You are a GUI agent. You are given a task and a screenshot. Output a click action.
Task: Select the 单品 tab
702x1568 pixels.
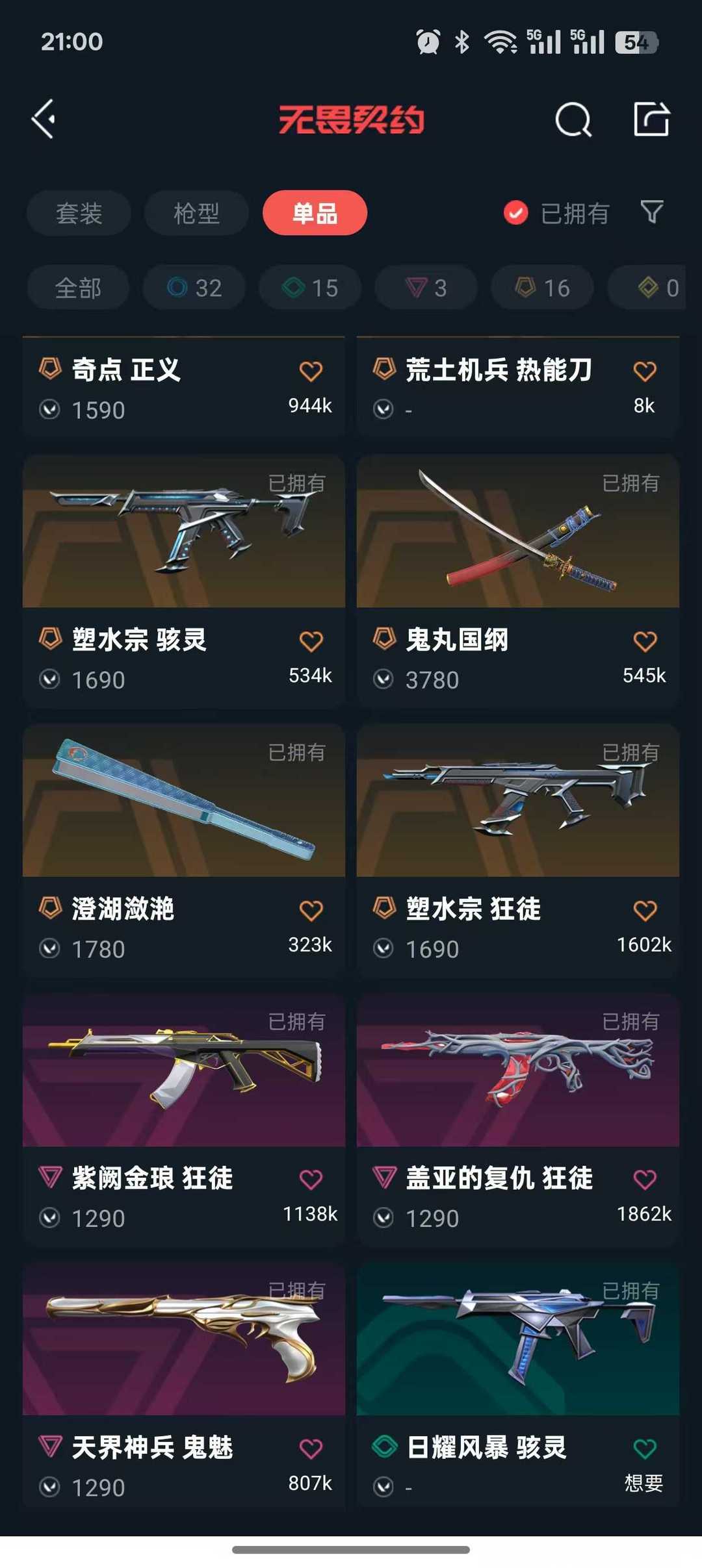click(315, 213)
